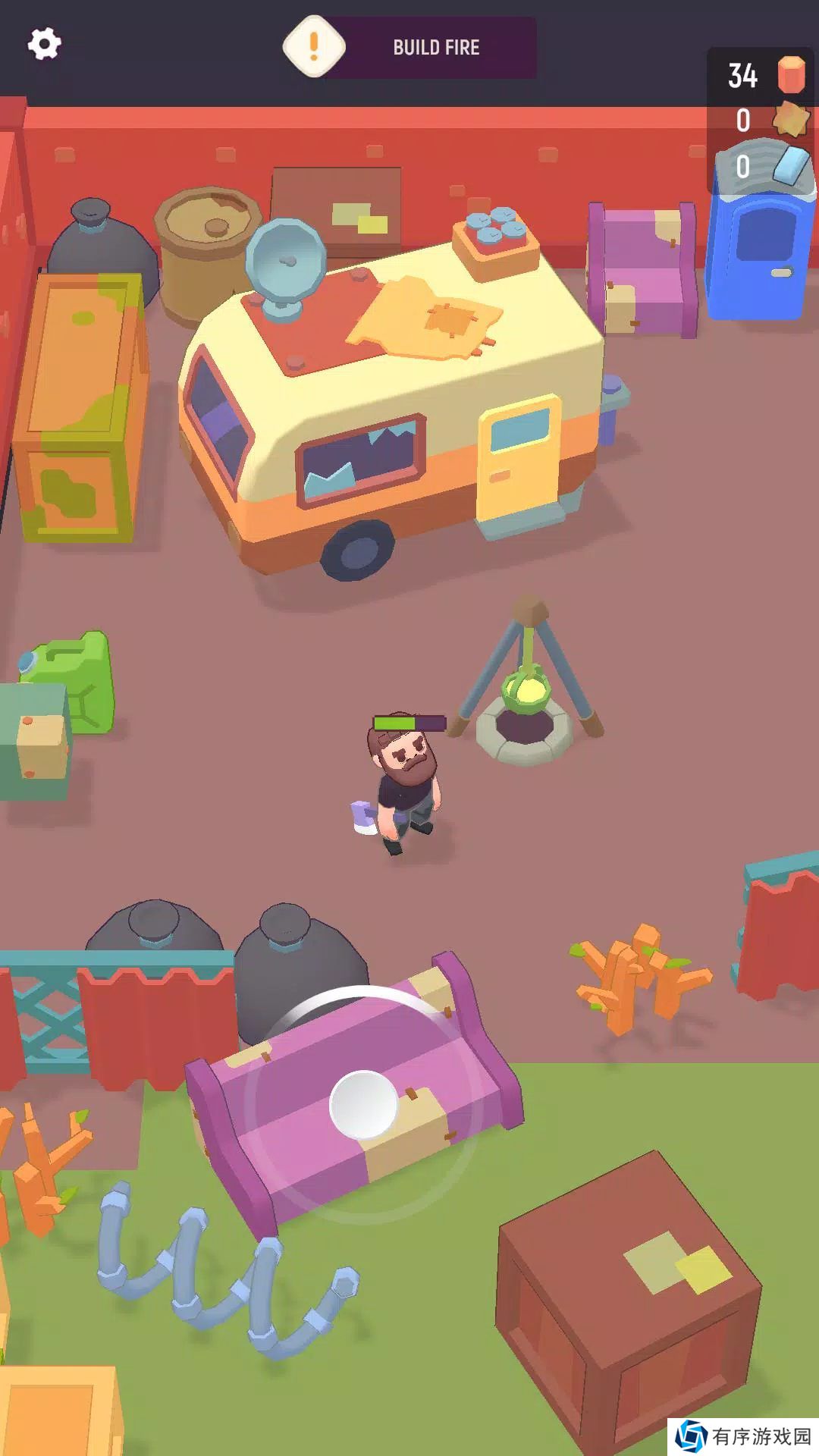The image size is (819, 1456).
Task: Tap the virtual joystick knob
Action: point(363,1104)
